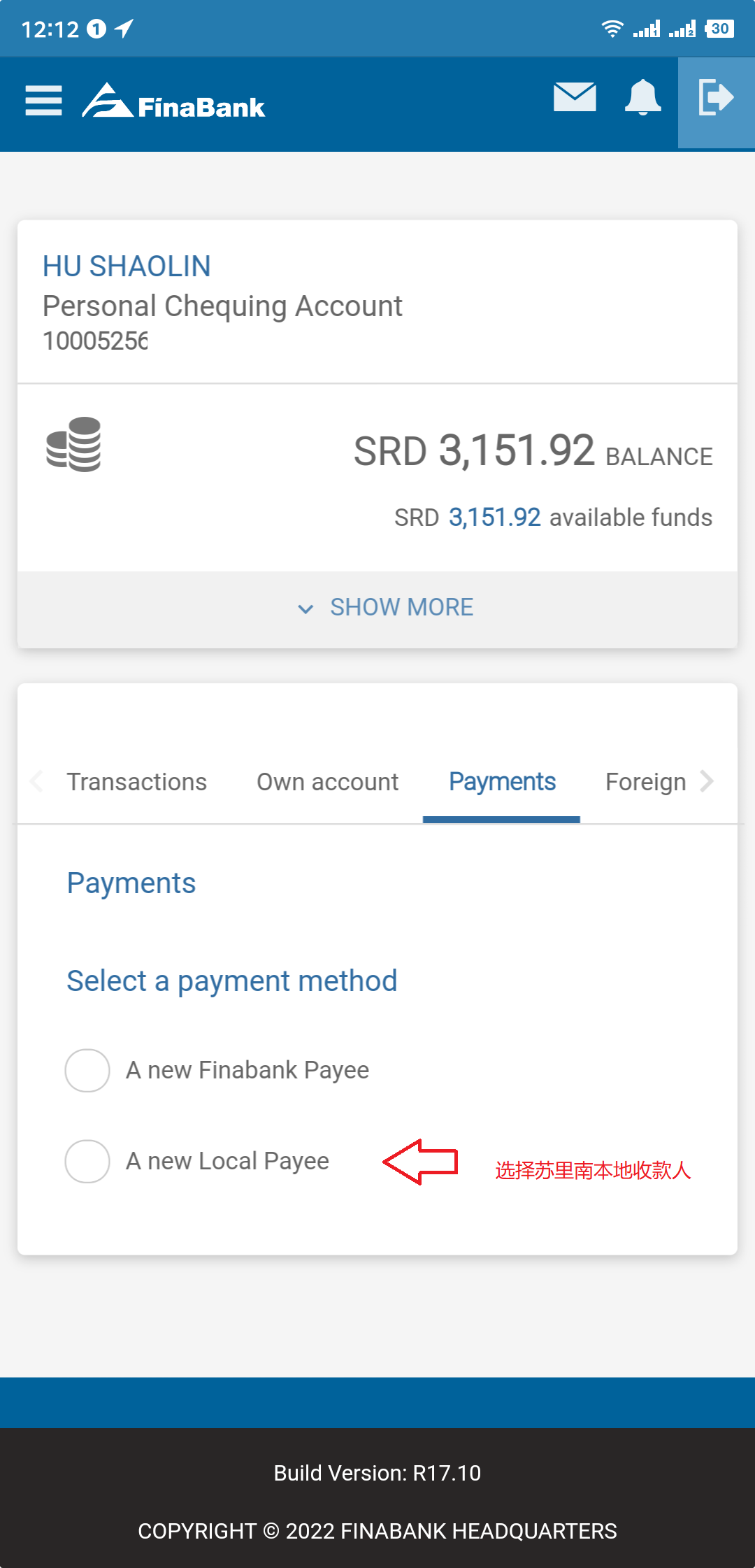Select the Payments tab

(502, 782)
